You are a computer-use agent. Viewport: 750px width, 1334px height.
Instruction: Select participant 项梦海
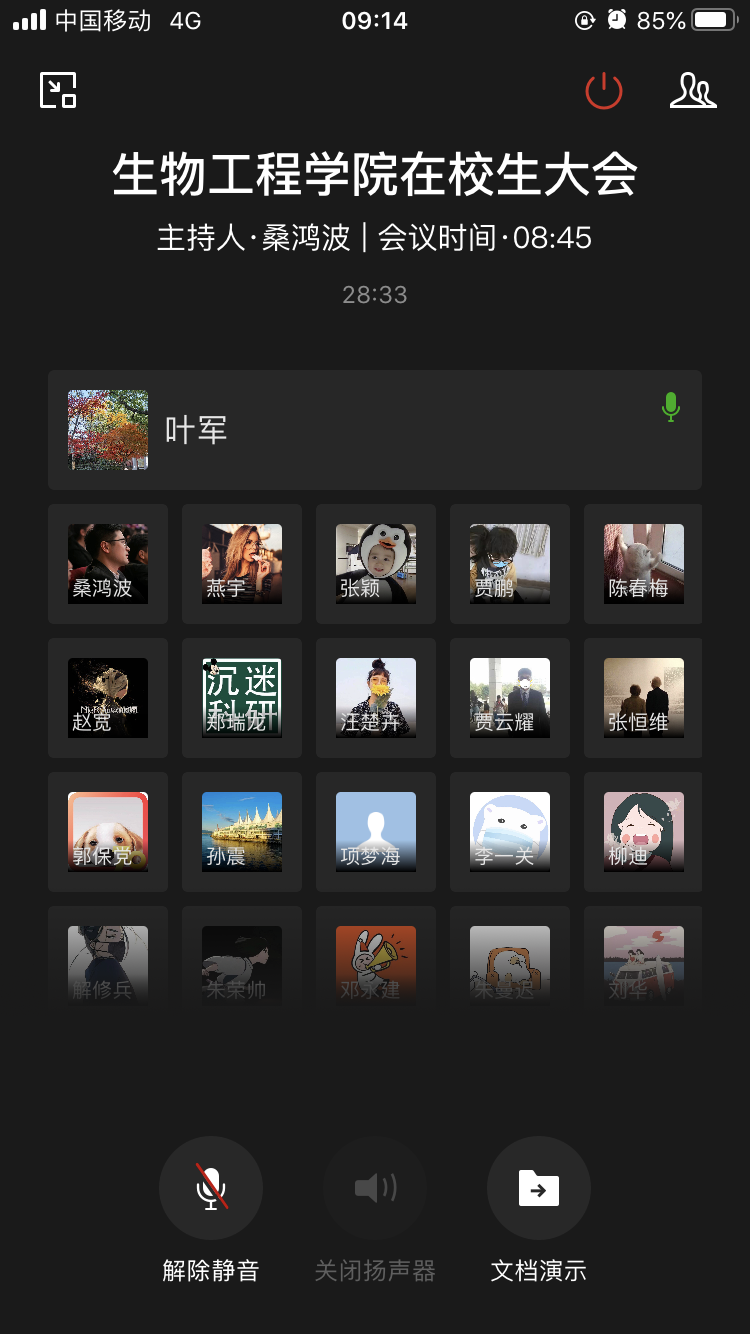(x=376, y=832)
